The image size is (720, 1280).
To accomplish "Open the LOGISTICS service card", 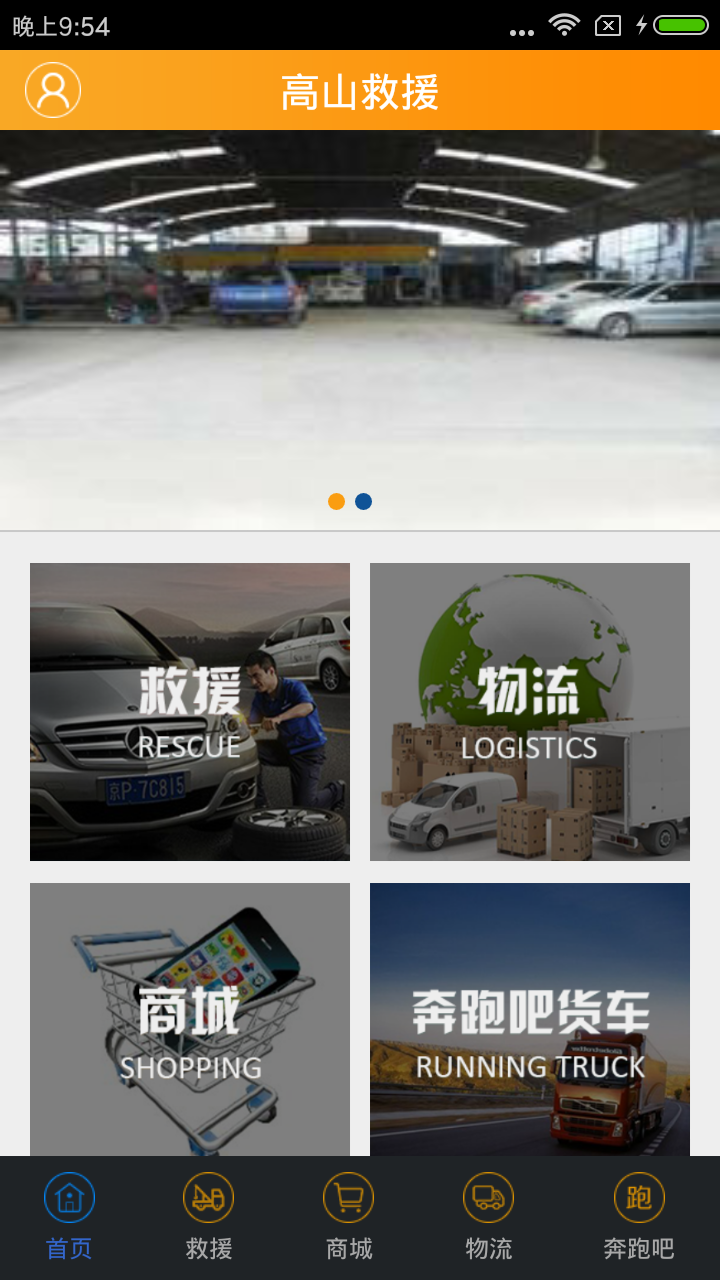I will 530,712.
